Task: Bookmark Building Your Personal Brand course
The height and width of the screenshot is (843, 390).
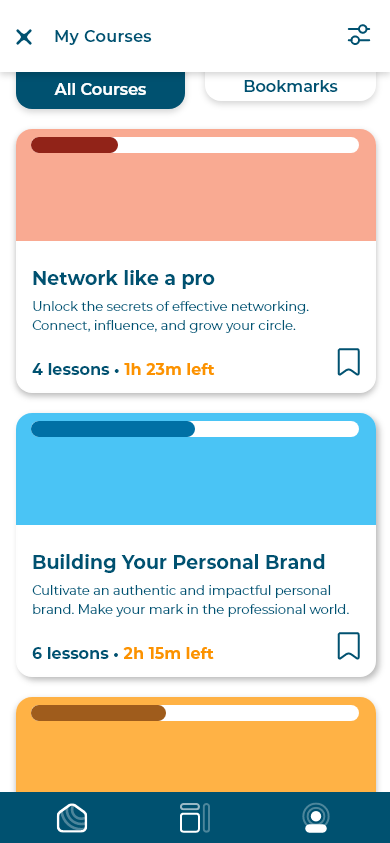Action: point(349,646)
